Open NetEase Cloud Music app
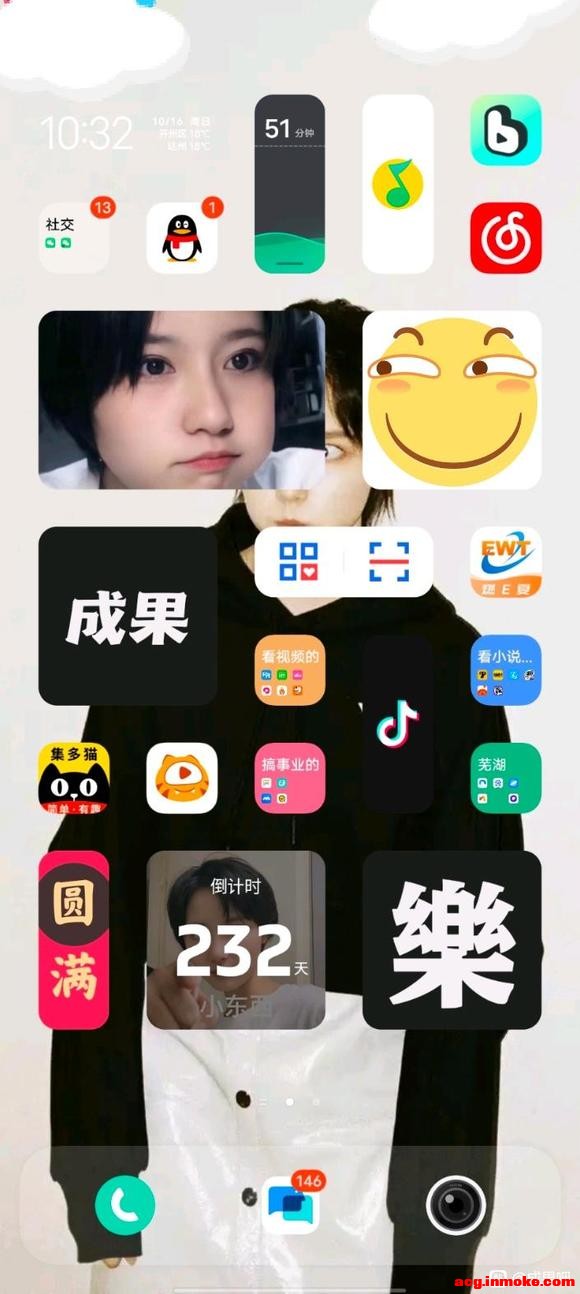Viewport: 580px width, 1294px height. click(506, 238)
